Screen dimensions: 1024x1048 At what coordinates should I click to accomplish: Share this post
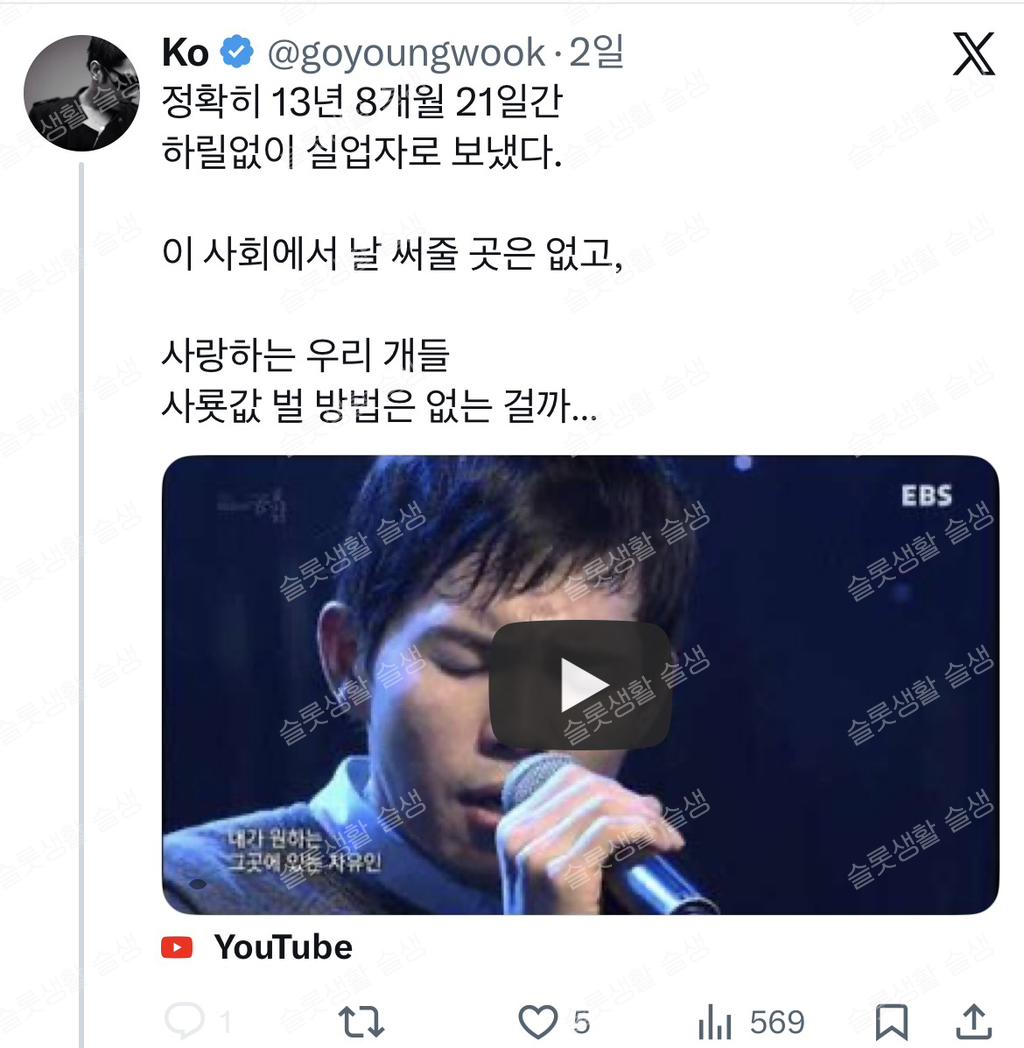click(972, 1021)
